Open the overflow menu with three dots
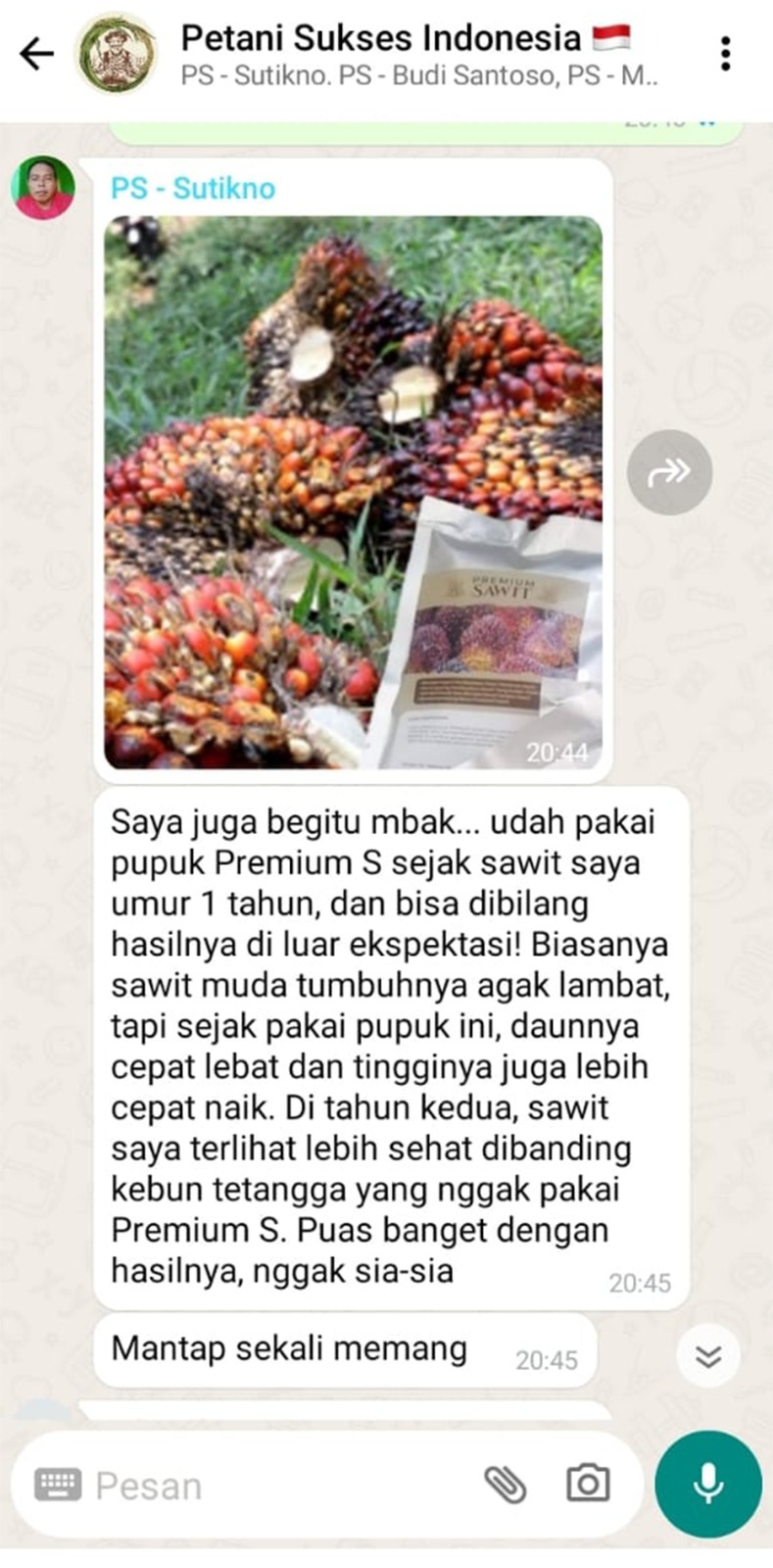773x1568 pixels. pos(725,54)
